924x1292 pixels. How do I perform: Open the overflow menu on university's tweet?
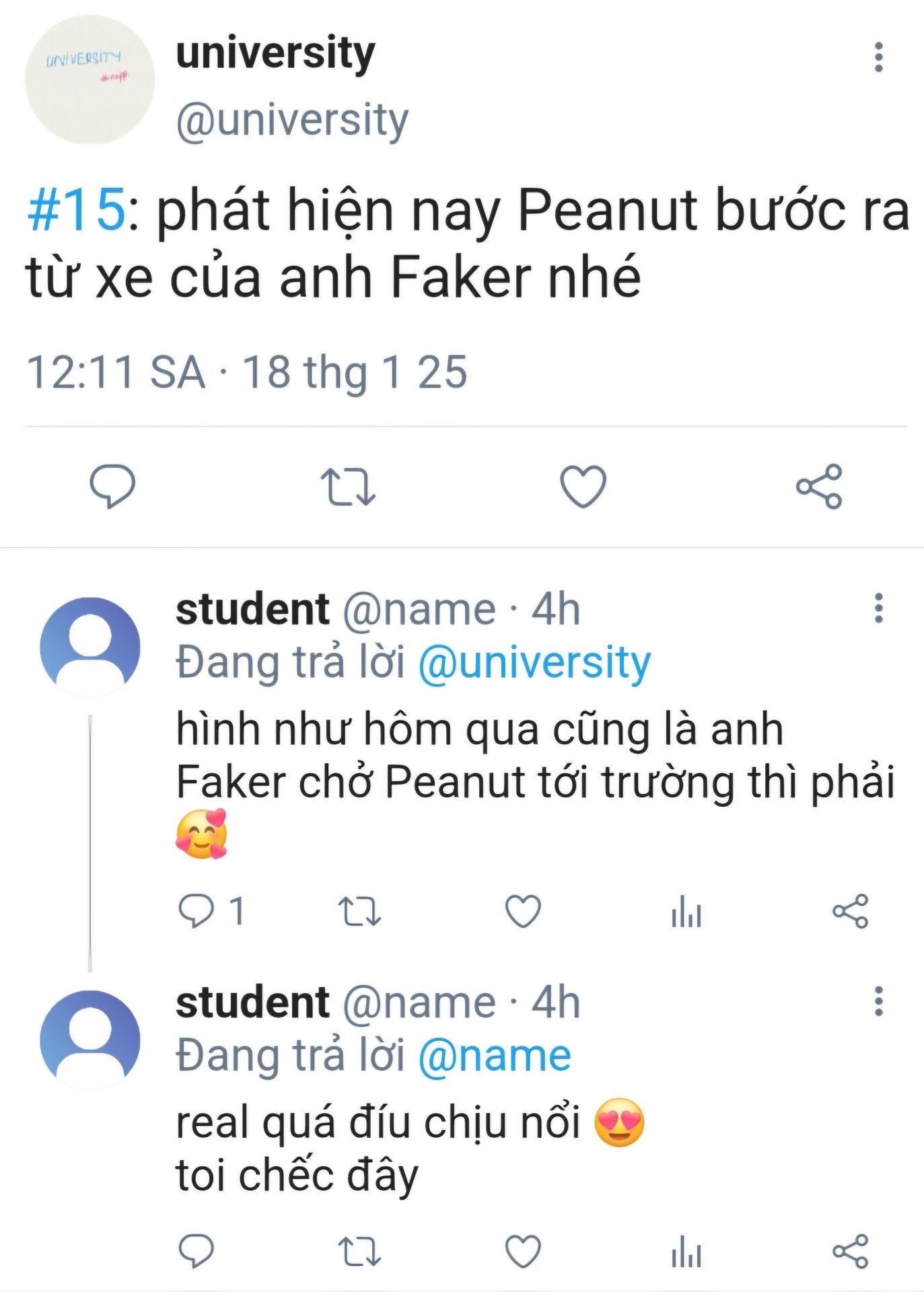click(x=878, y=57)
